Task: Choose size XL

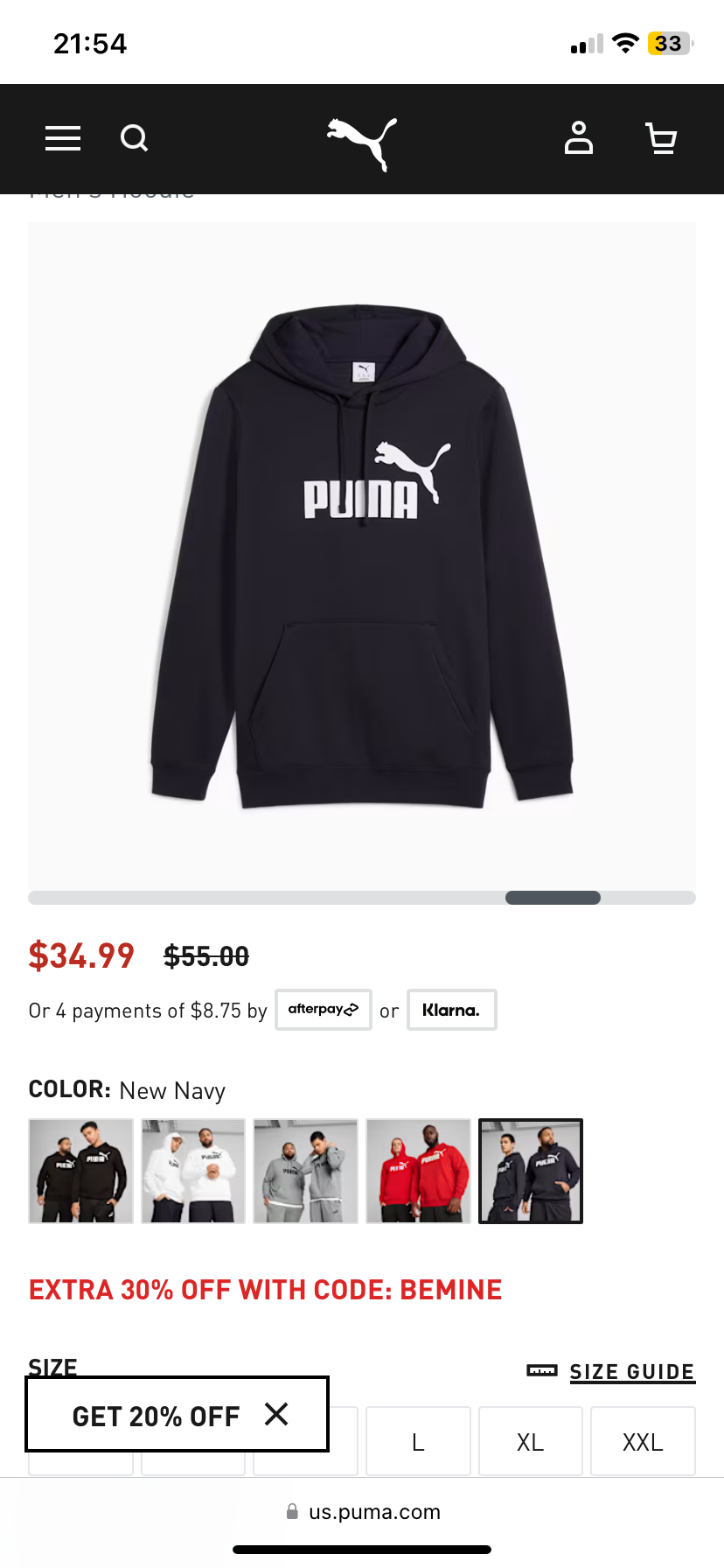Action: (531, 1442)
